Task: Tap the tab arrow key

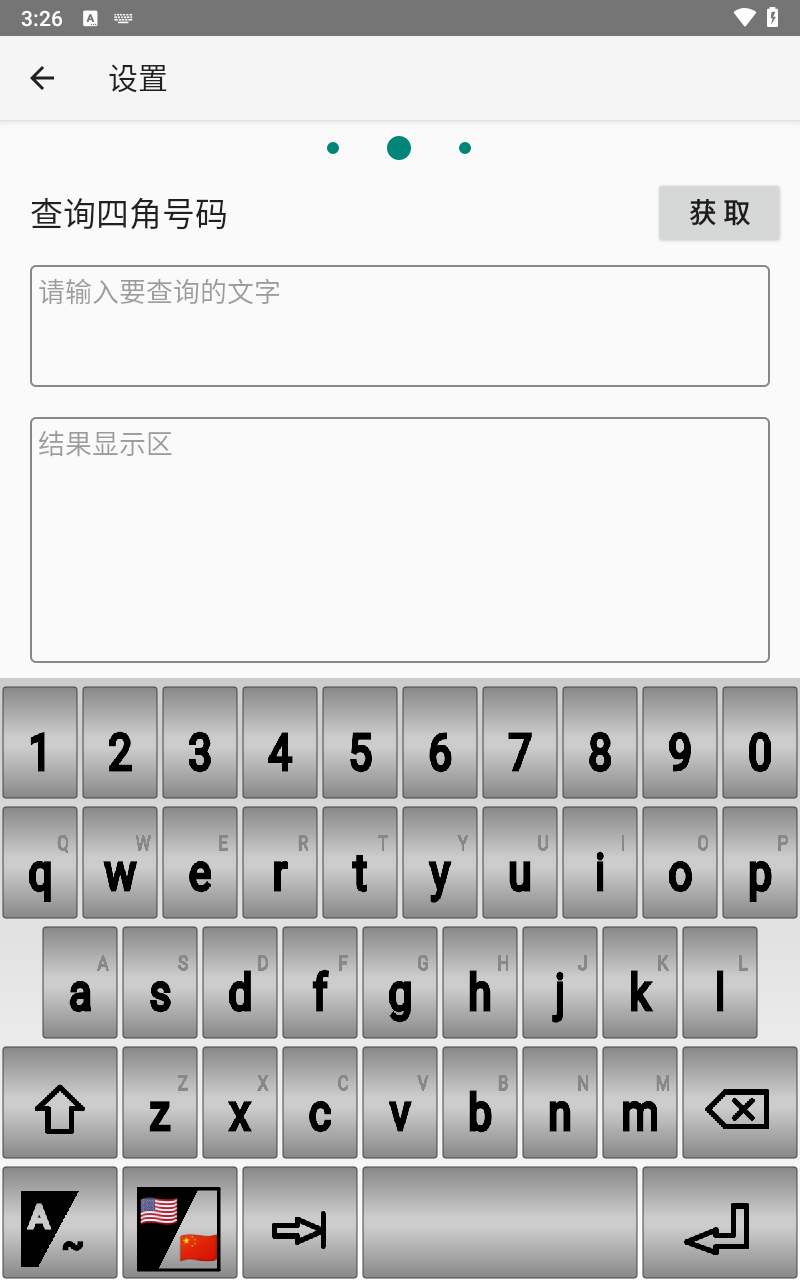Action: click(300, 1222)
